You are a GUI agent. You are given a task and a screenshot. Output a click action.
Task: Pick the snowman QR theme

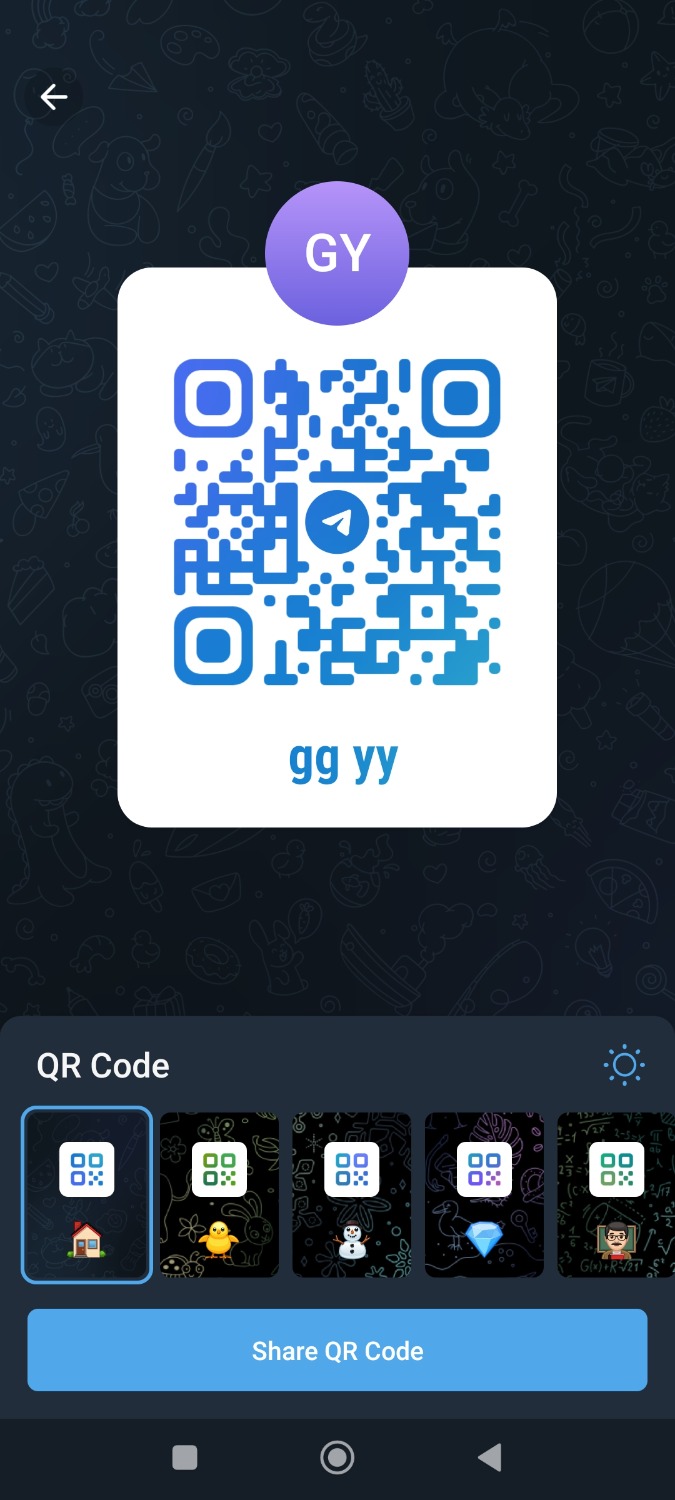[x=351, y=1194]
